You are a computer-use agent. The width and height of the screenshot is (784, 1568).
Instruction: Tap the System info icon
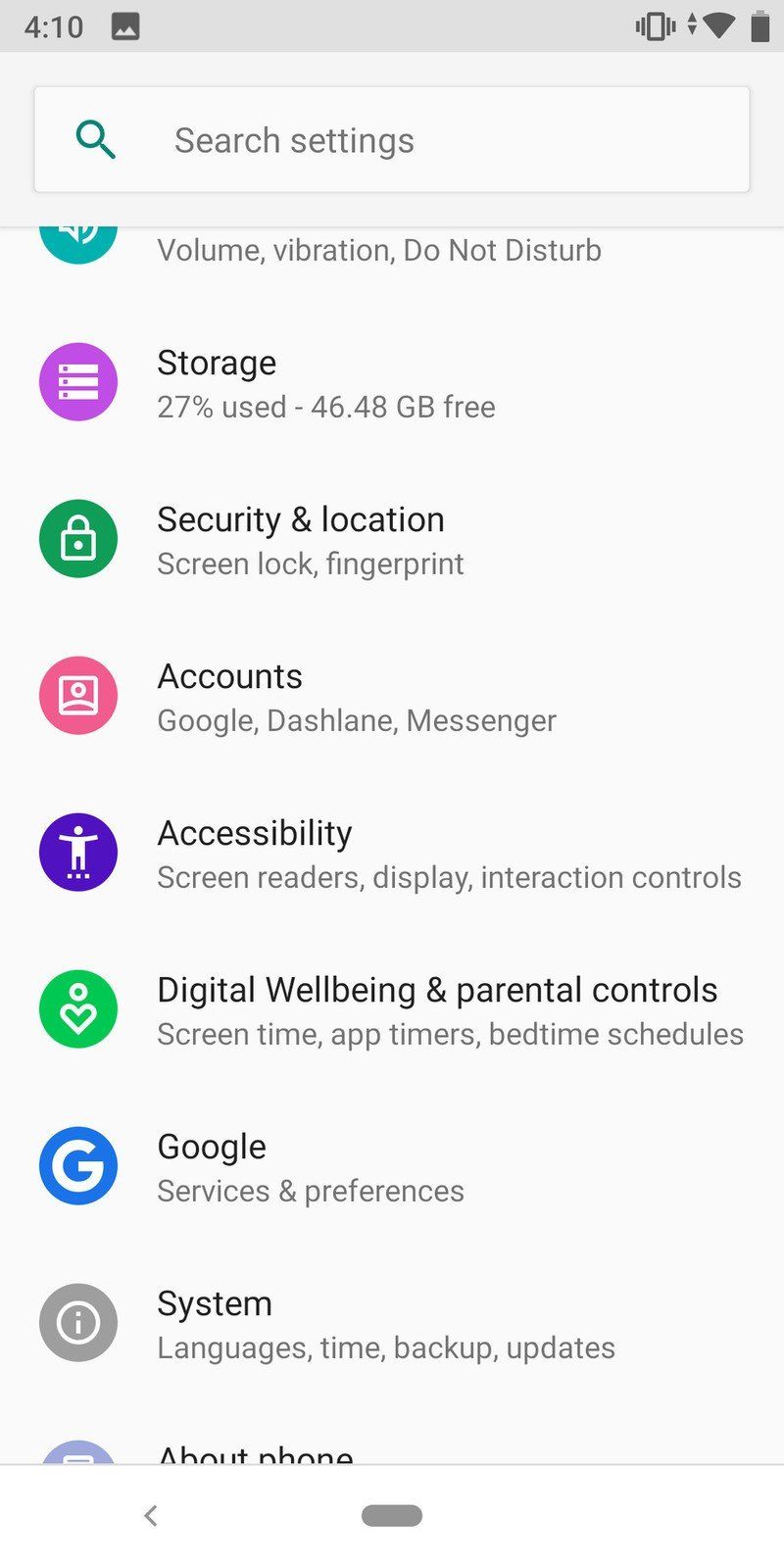click(78, 1323)
